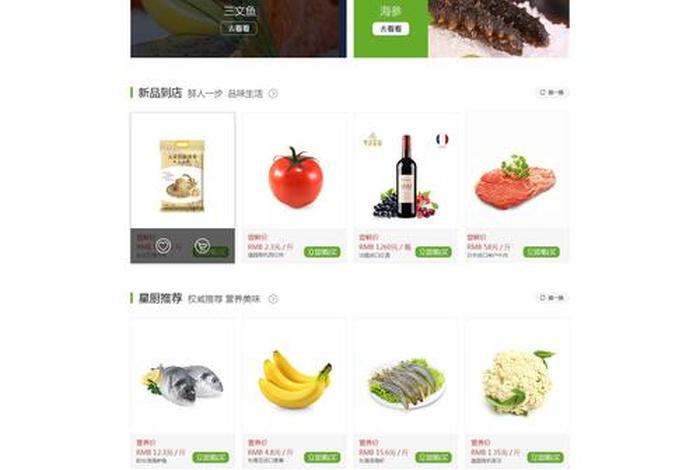Favorite the rice bag product
700x470 pixels.
(x=163, y=246)
